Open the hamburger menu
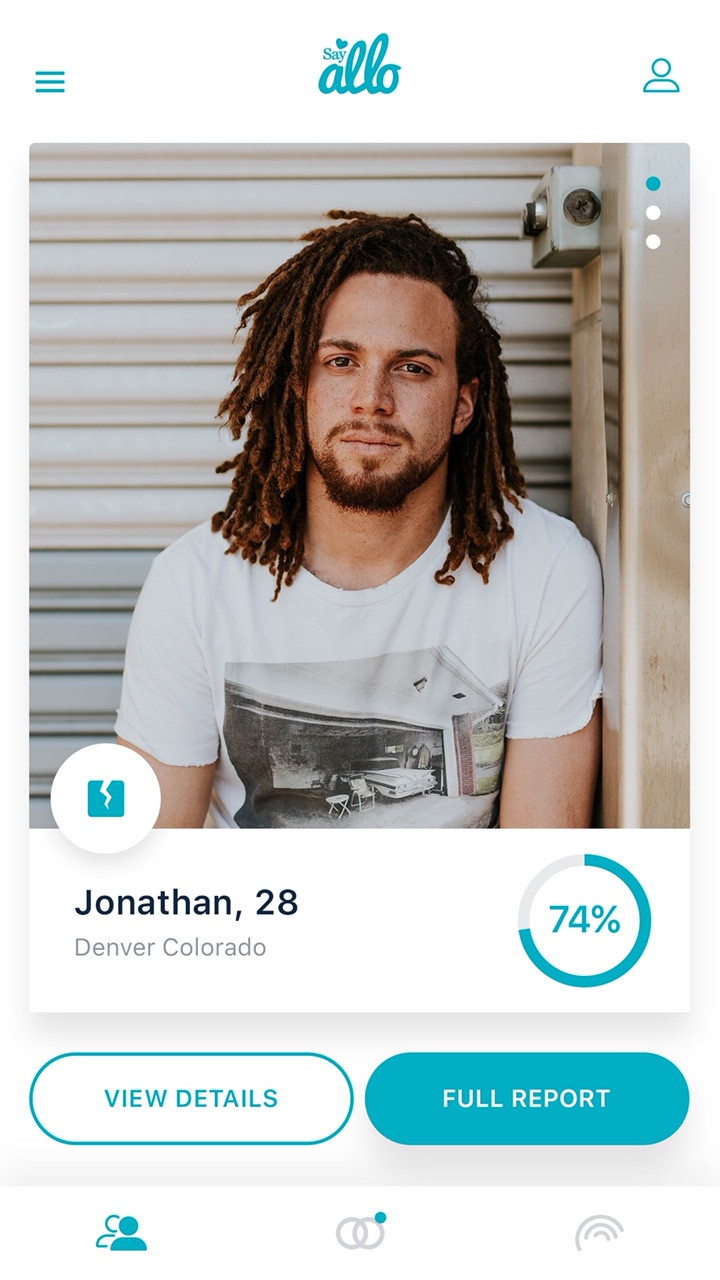 (x=50, y=82)
